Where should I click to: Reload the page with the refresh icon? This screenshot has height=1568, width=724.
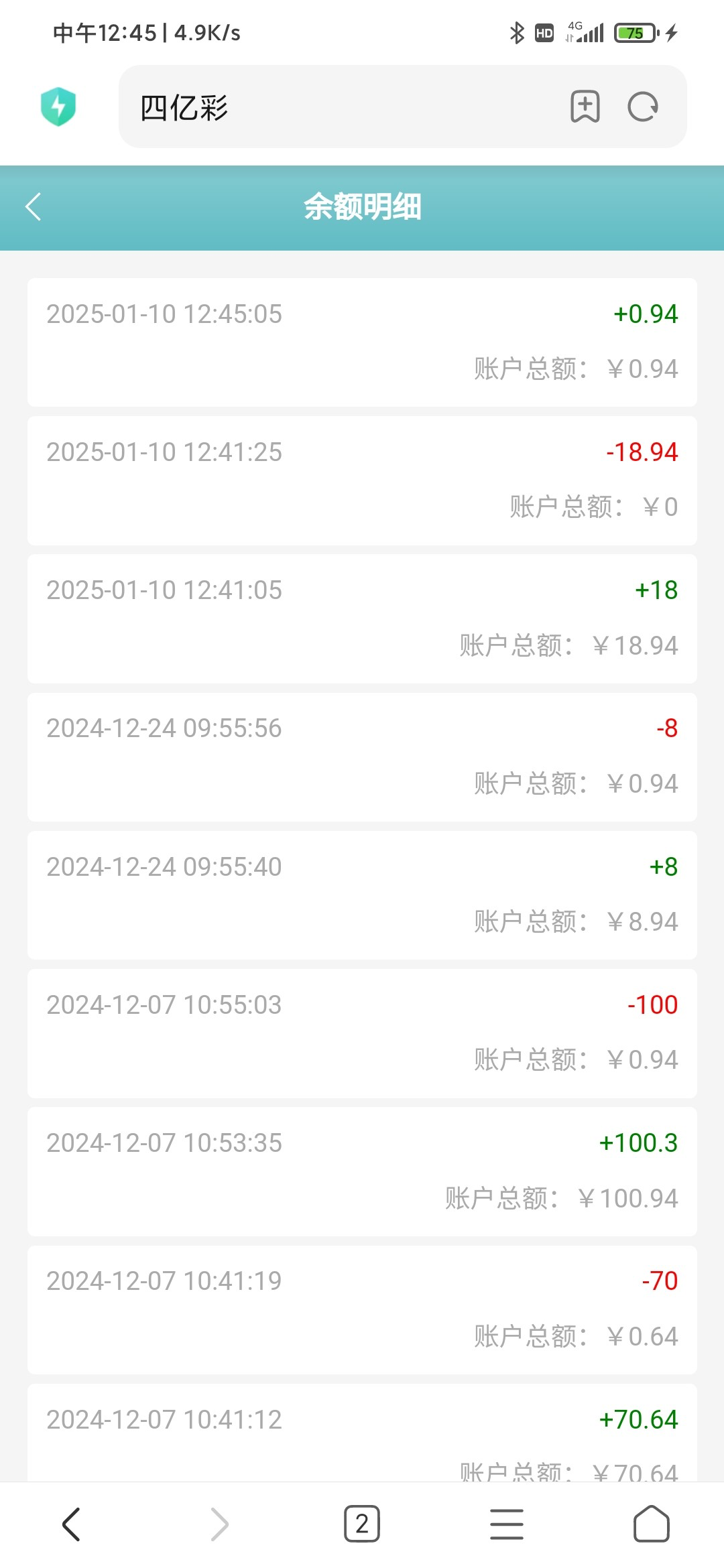[x=643, y=107]
